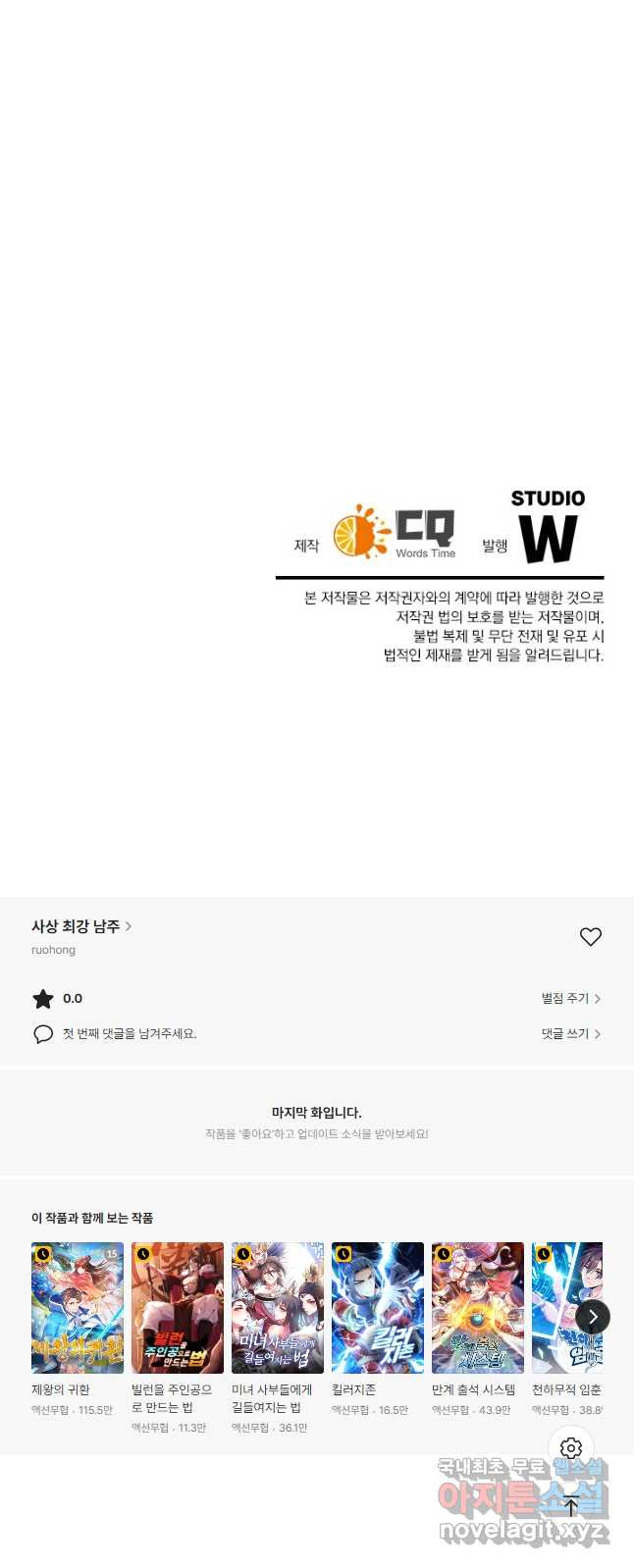634x1568 pixels.
Task: Show next recommended titles with arrow
Action: pos(593,1317)
